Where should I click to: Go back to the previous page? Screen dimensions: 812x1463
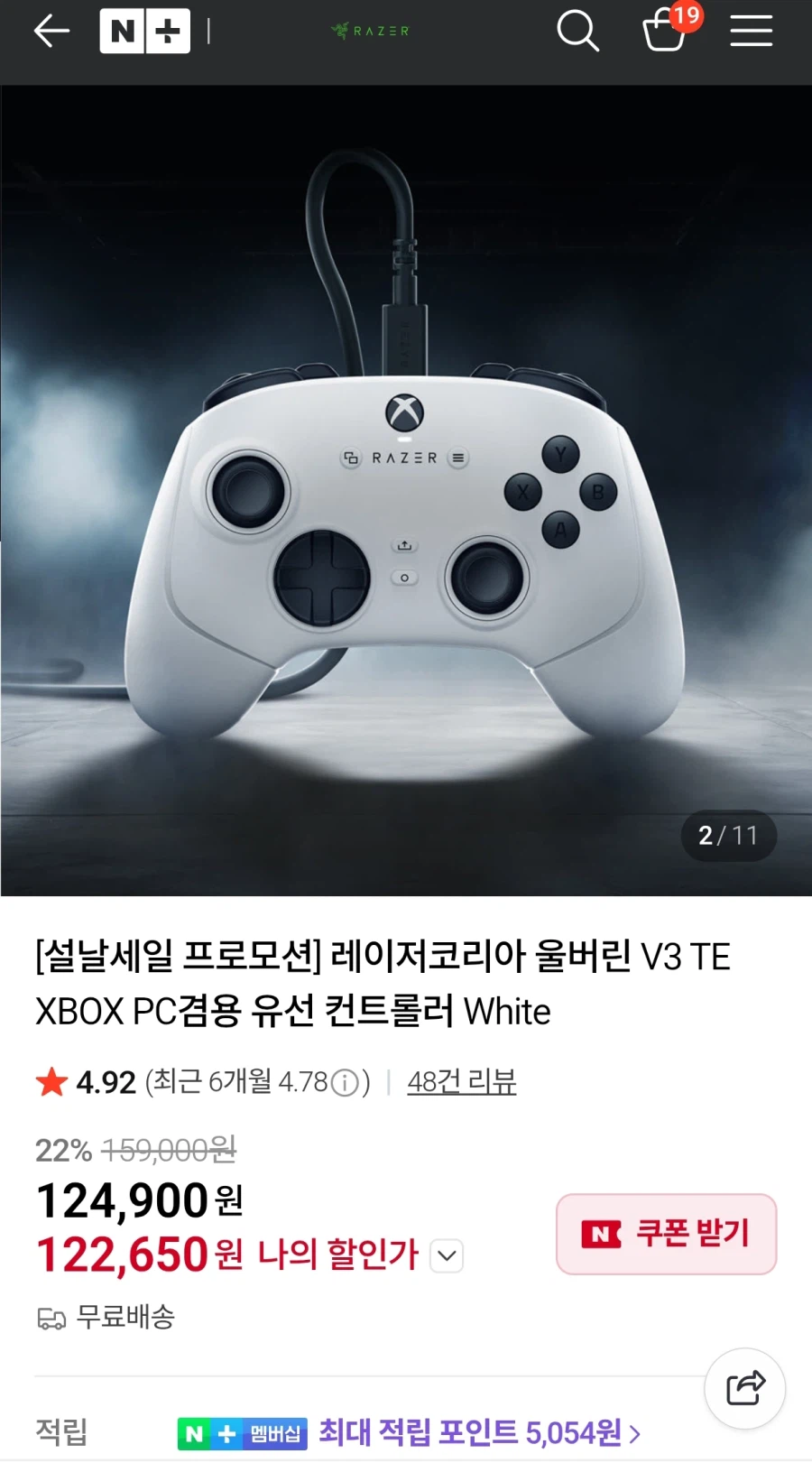[x=51, y=32]
